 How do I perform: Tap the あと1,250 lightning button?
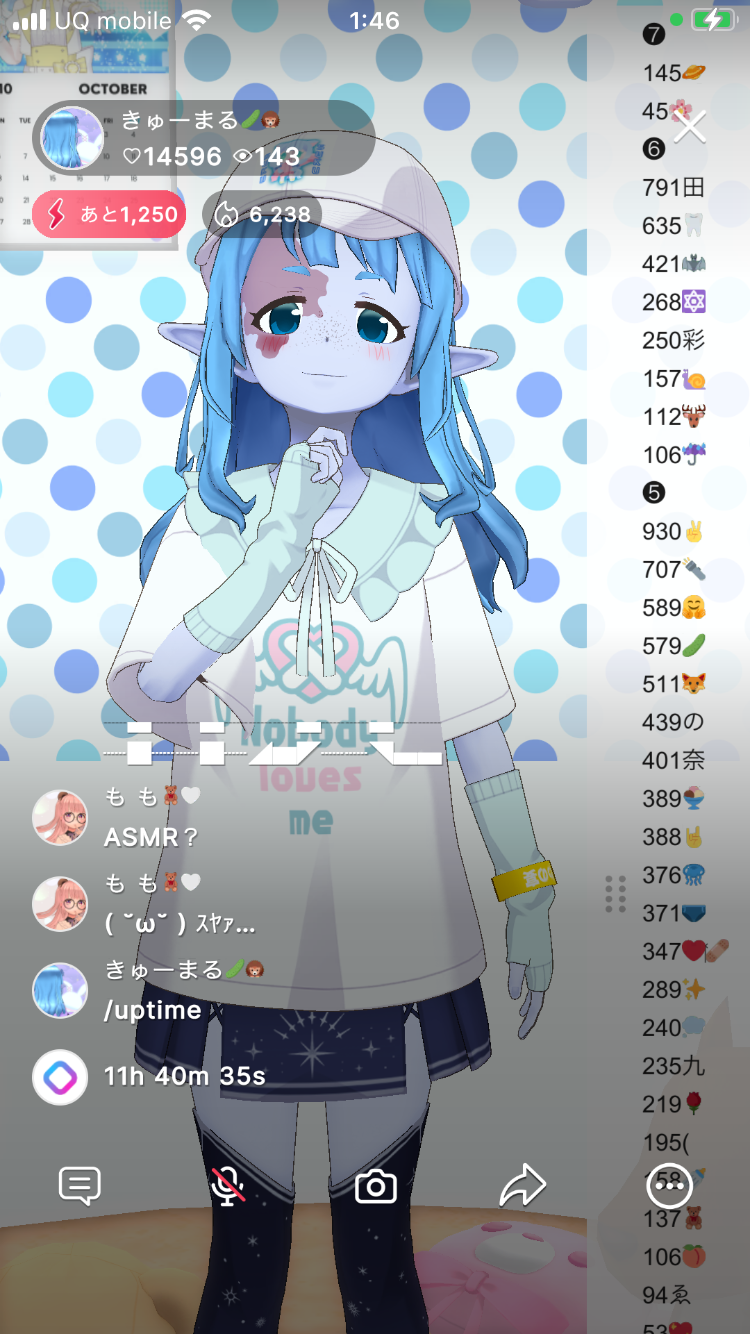pos(109,214)
